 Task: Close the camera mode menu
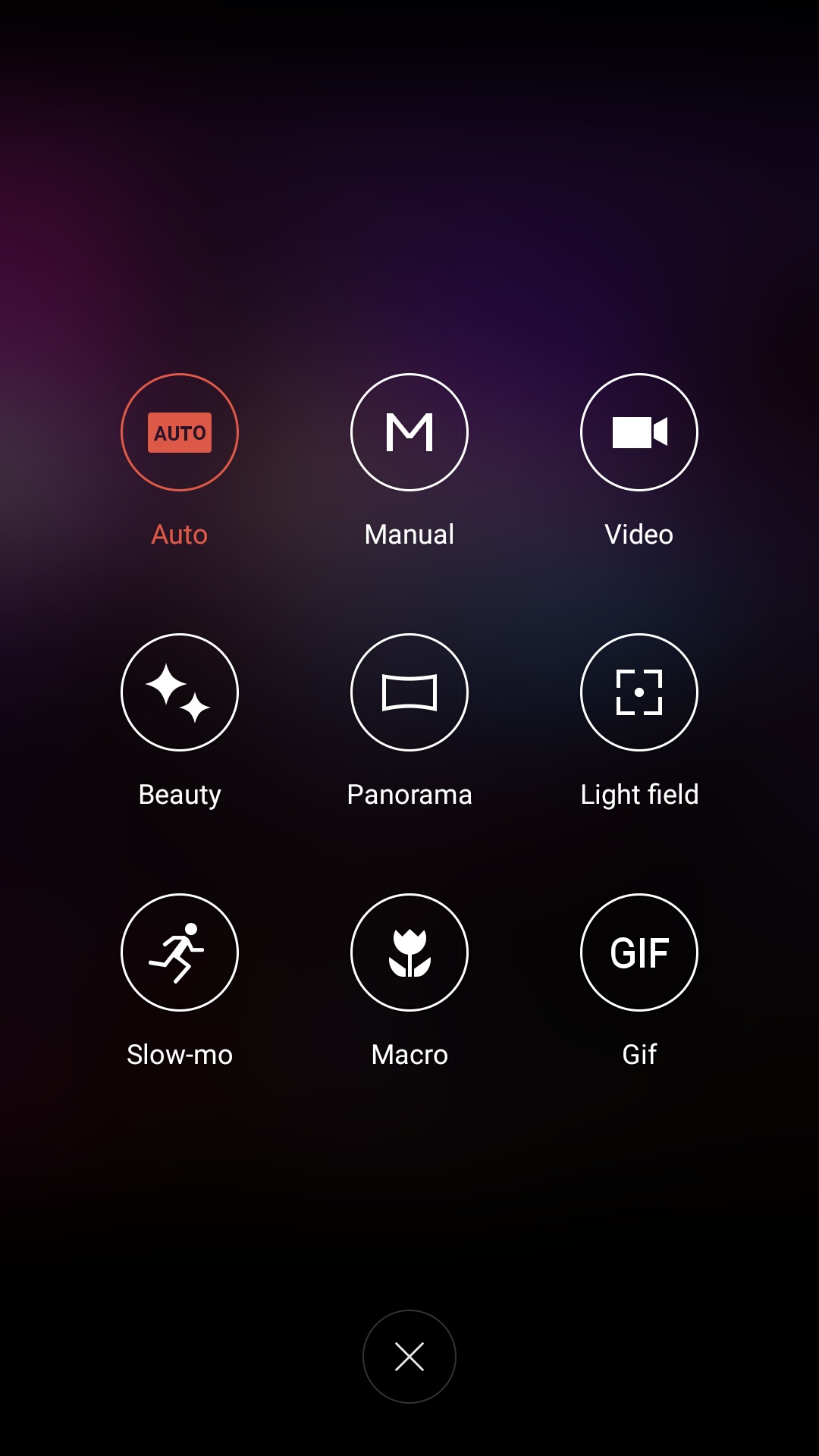pyautogui.click(x=409, y=1357)
